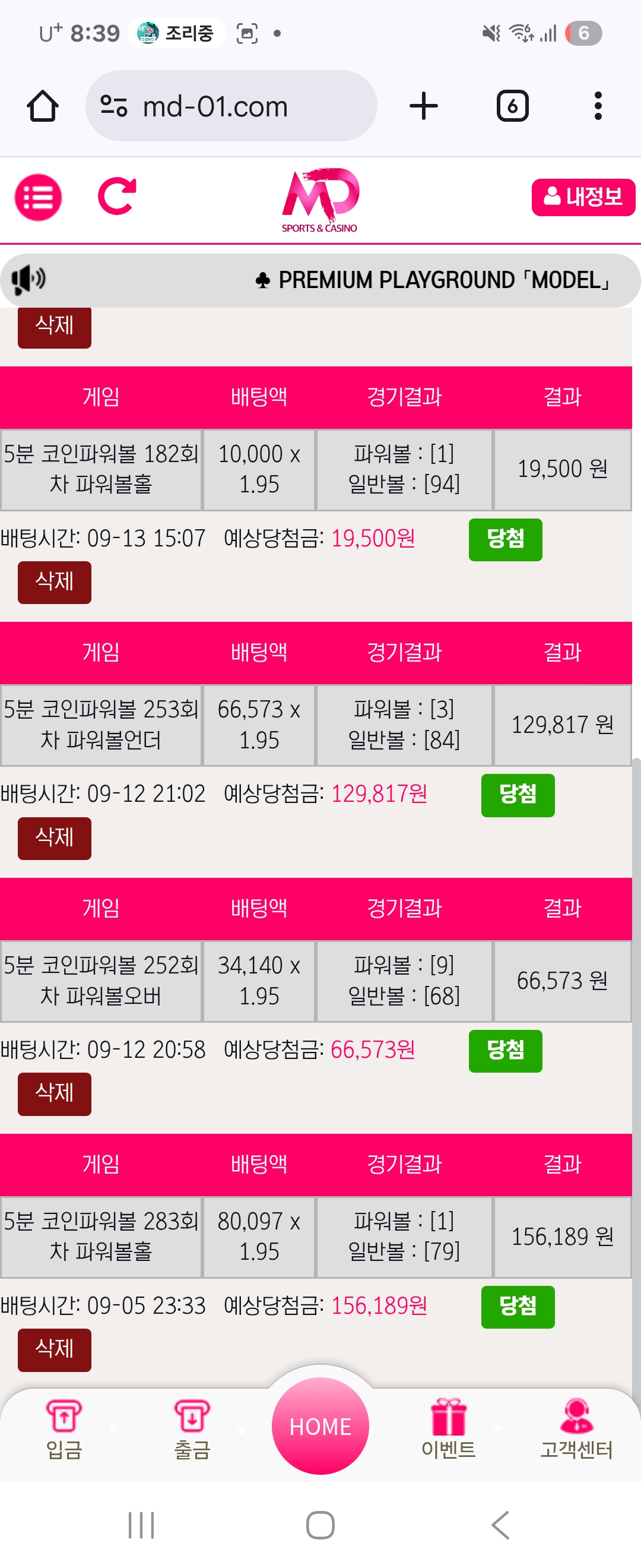This screenshot has height=1568, width=641.
Task: Delete the 182회차 bet from 09-13 15:07
Action: [x=54, y=582]
